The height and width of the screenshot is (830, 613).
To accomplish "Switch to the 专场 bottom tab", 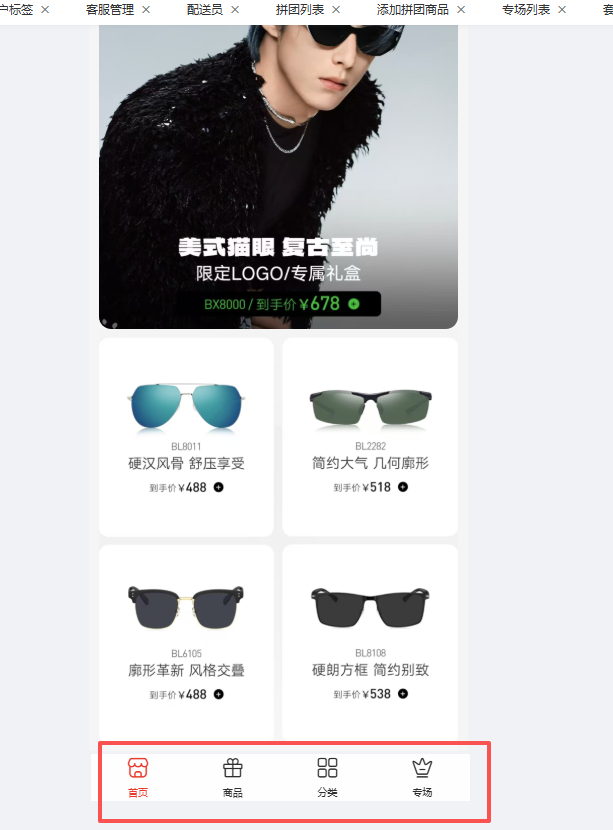I will (422, 777).
